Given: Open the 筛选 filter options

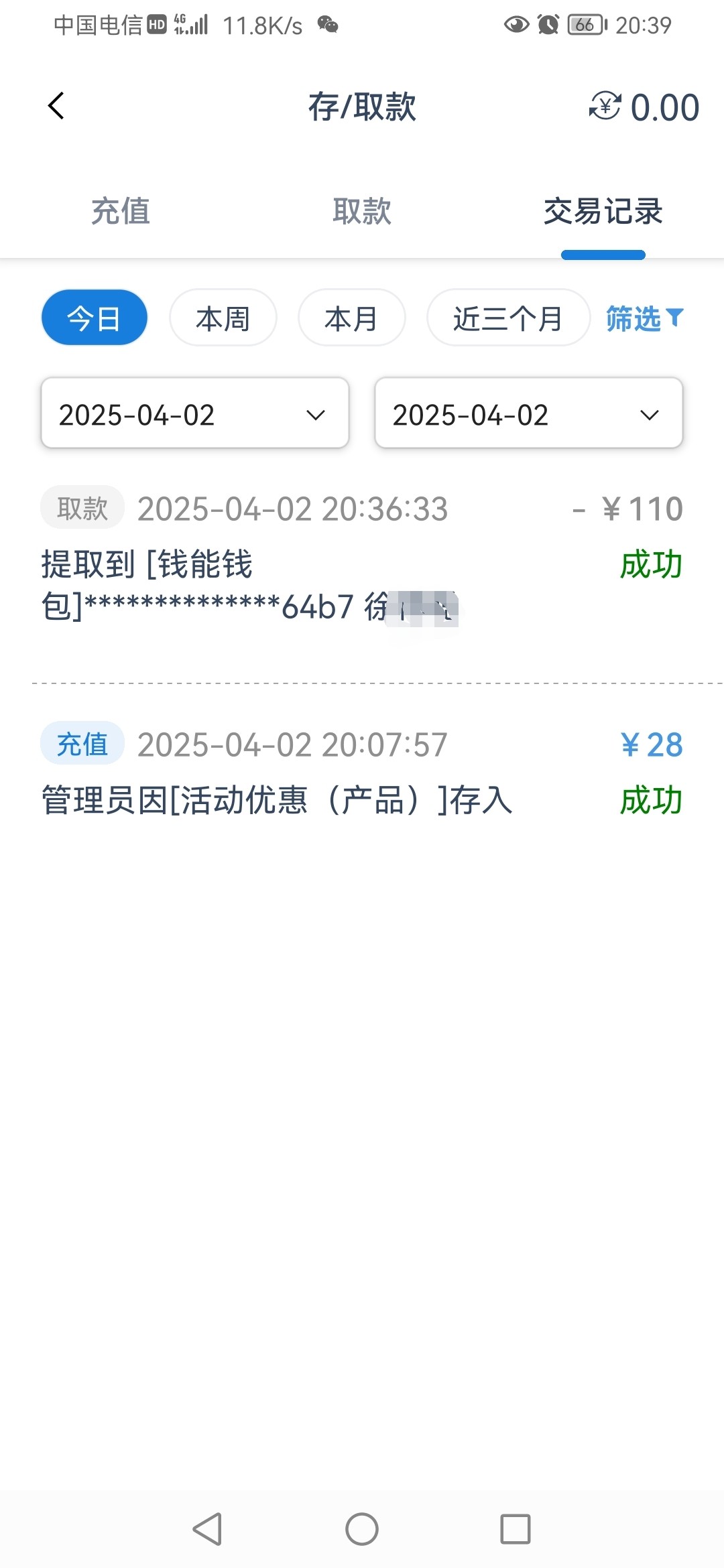Looking at the screenshot, I should point(645,318).
